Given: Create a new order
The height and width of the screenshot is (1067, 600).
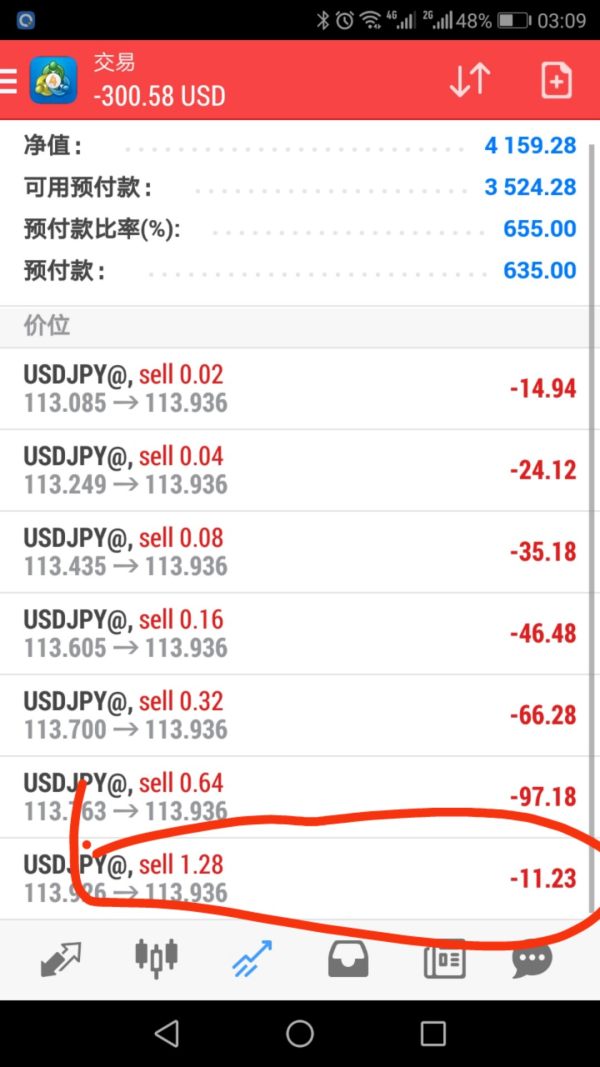Looking at the screenshot, I should click(556, 81).
